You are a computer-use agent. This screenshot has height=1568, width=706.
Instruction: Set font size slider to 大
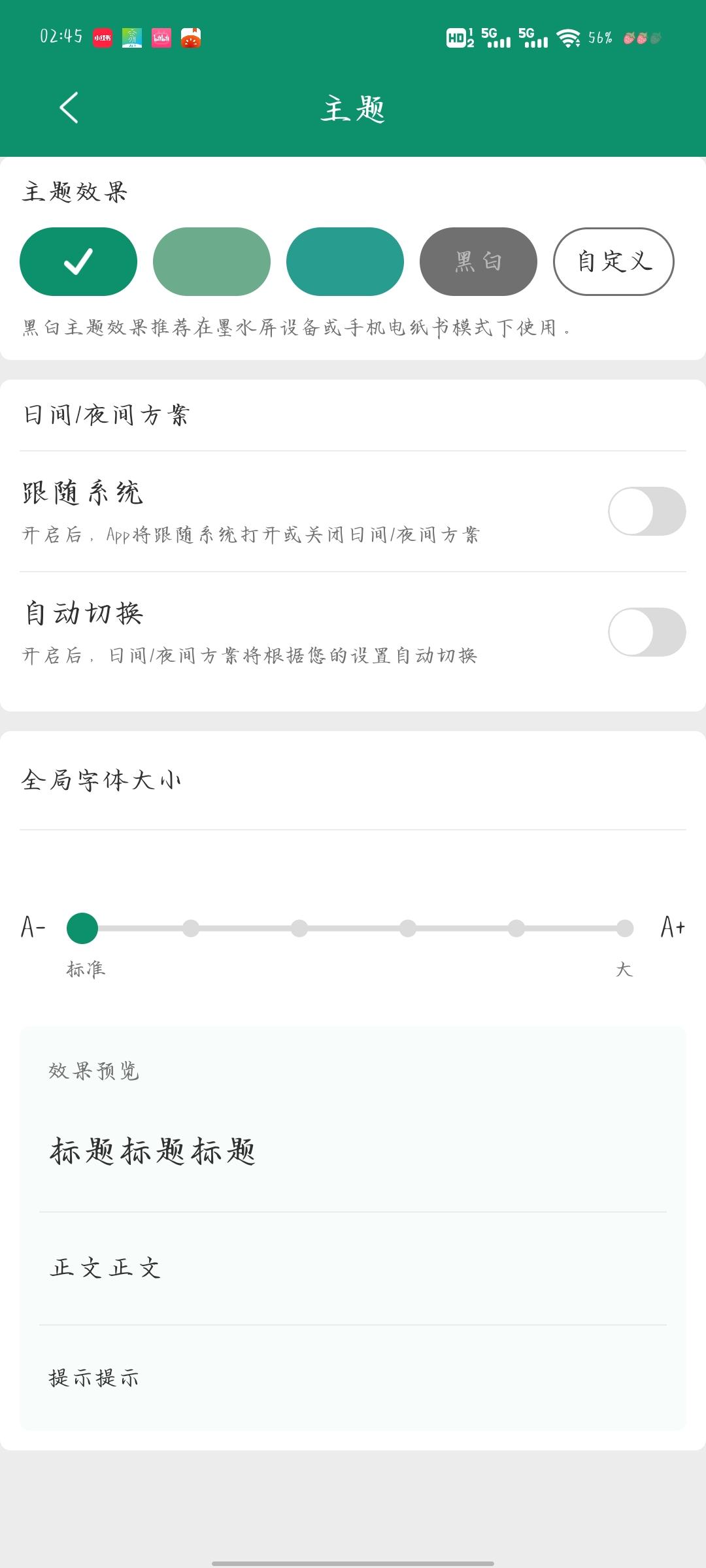point(625,928)
